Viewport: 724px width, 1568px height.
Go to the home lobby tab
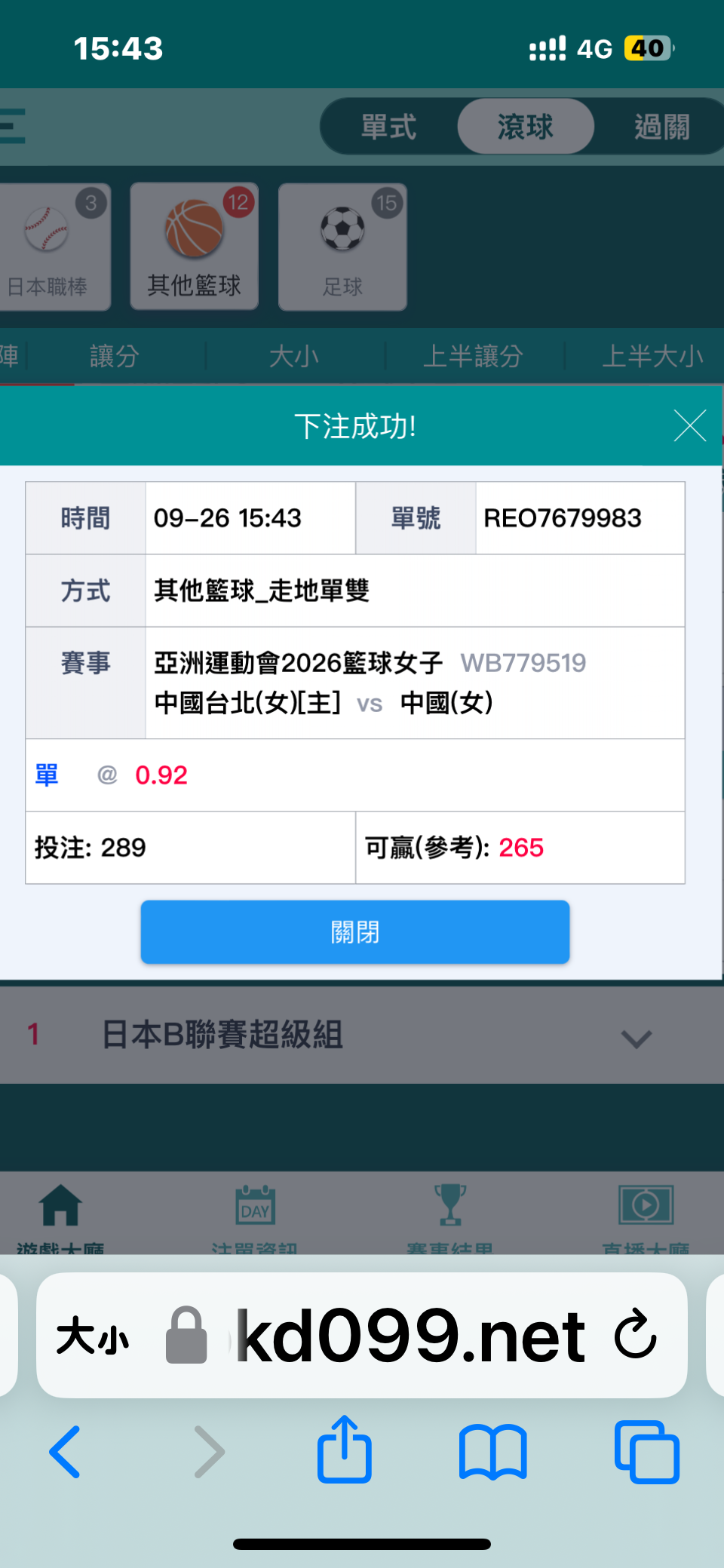tap(61, 1216)
